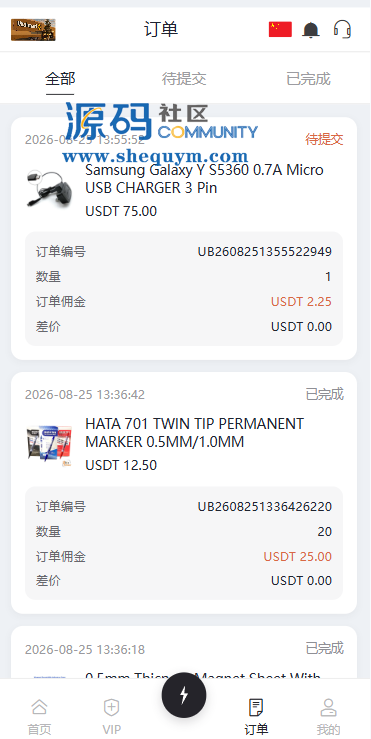Open the VIP tab

click(111, 716)
